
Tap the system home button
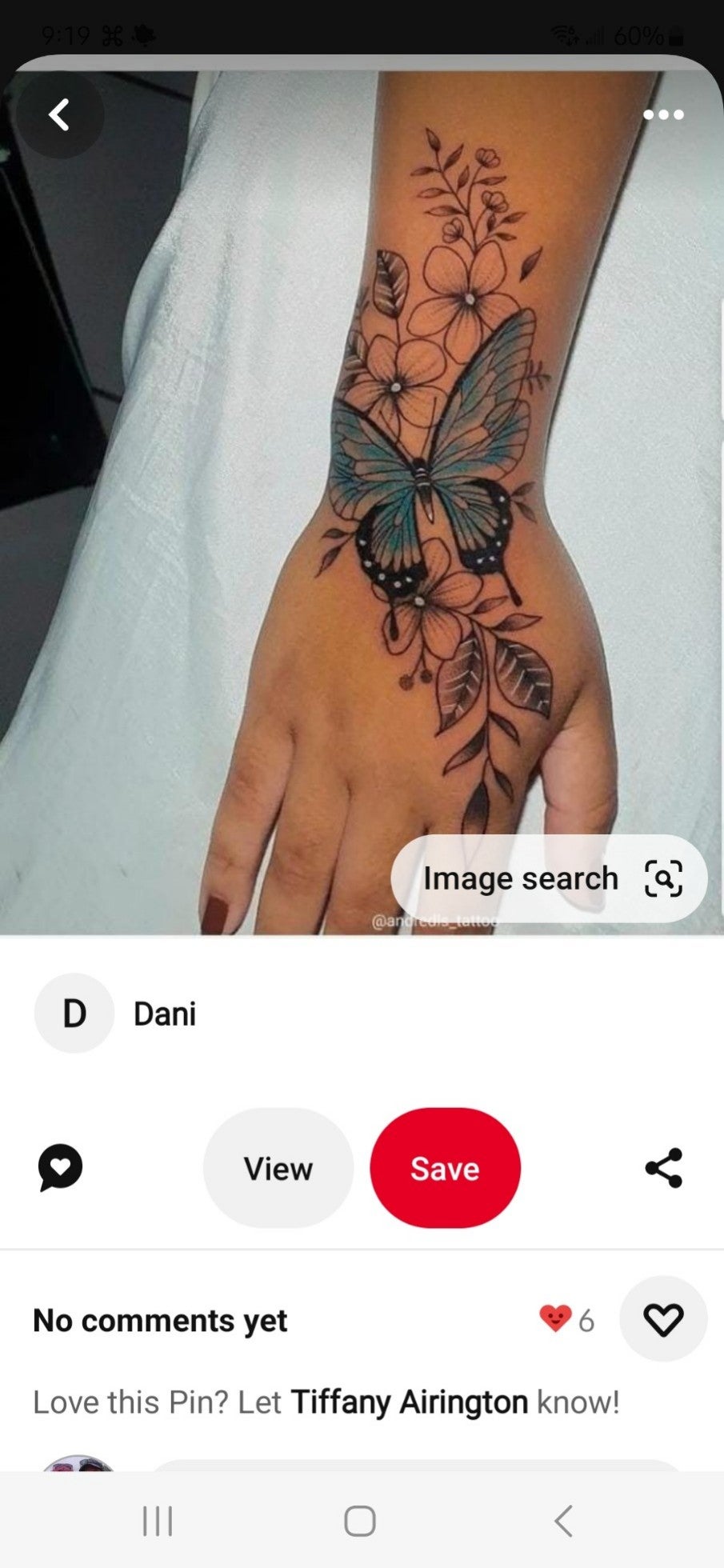360,1521
